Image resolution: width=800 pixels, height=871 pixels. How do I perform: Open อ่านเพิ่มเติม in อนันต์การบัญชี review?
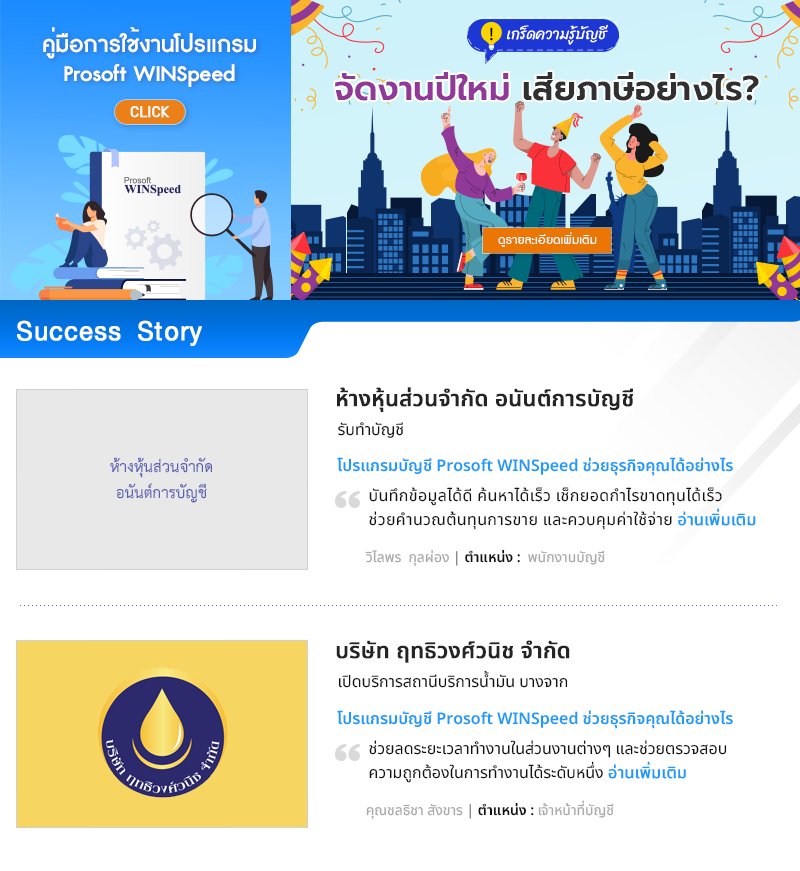(716, 520)
